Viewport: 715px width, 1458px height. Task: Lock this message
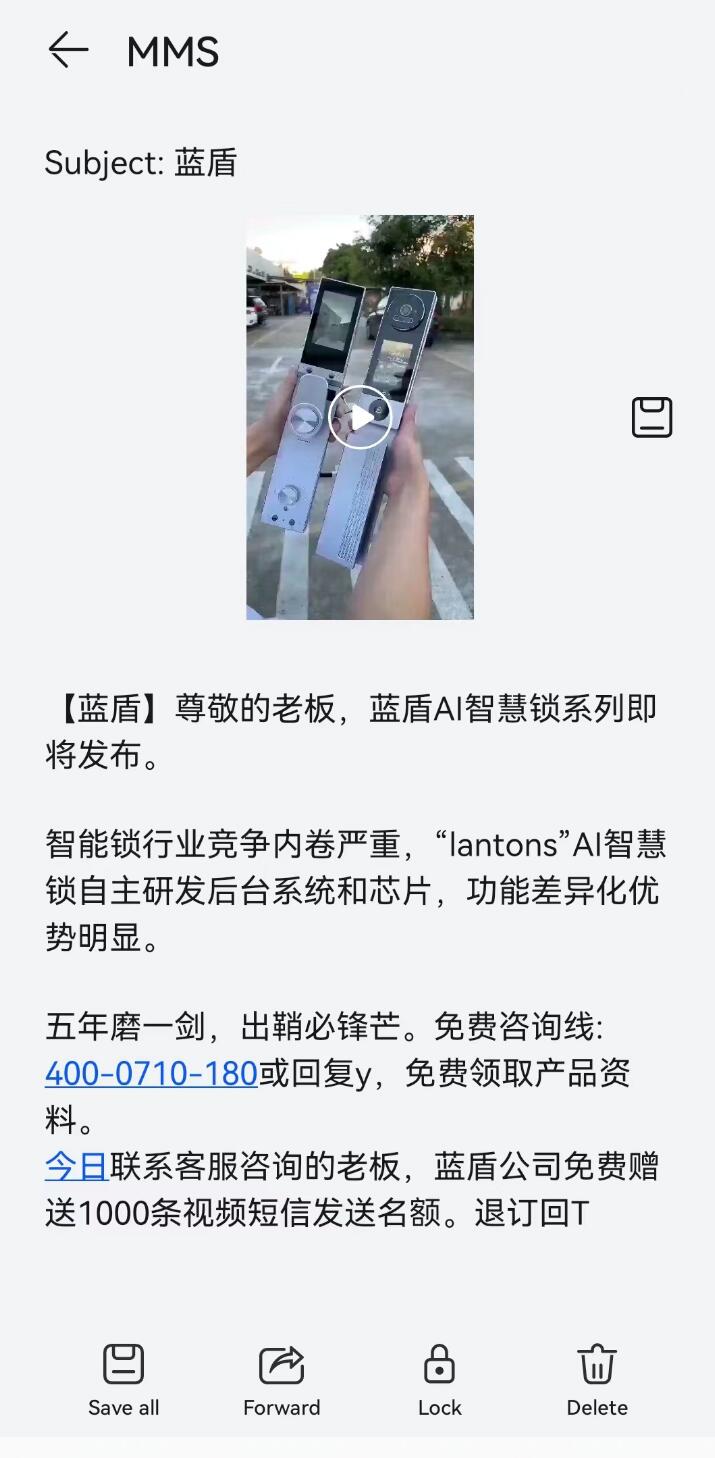(439, 1380)
